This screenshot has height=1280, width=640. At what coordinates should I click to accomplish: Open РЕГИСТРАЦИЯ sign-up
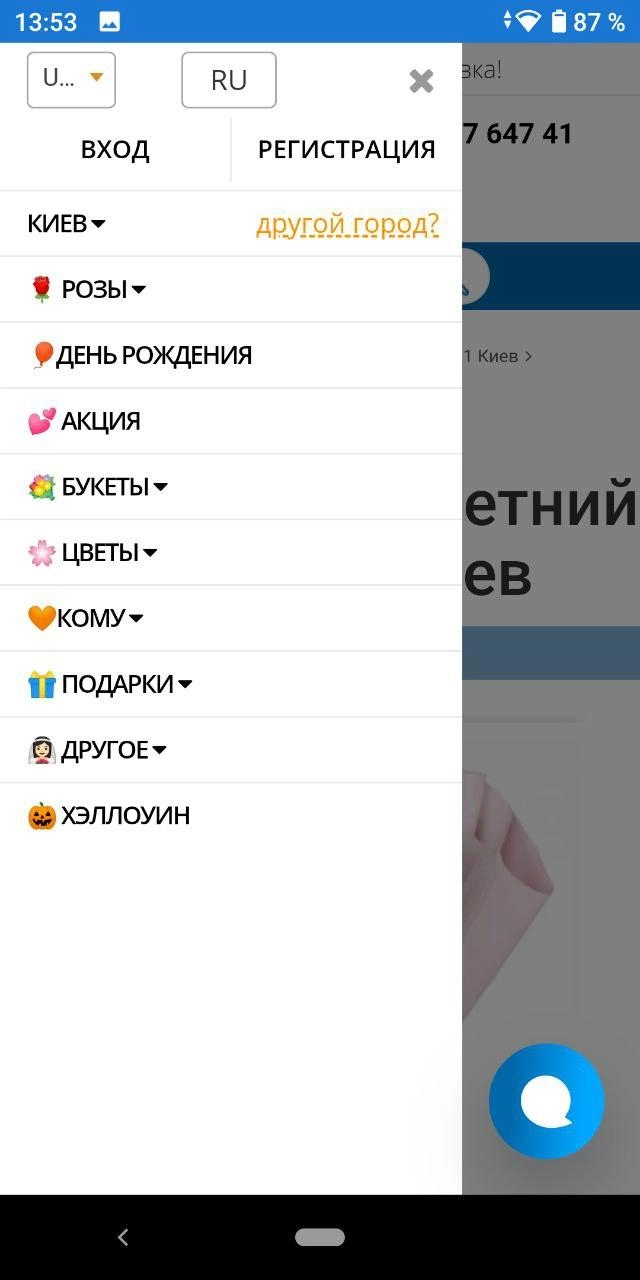pyautogui.click(x=346, y=150)
